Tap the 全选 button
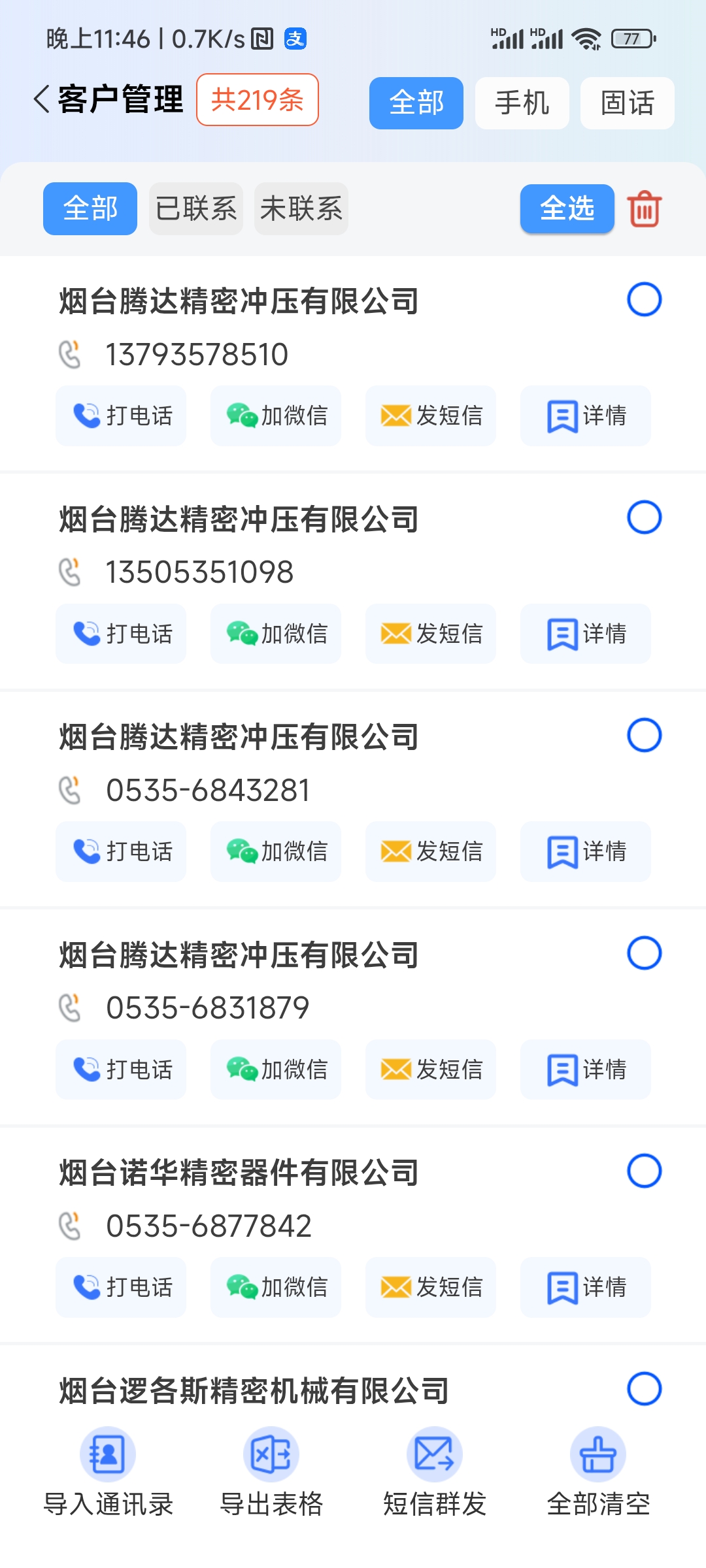This screenshot has width=706, height=1568. tap(567, 208)
